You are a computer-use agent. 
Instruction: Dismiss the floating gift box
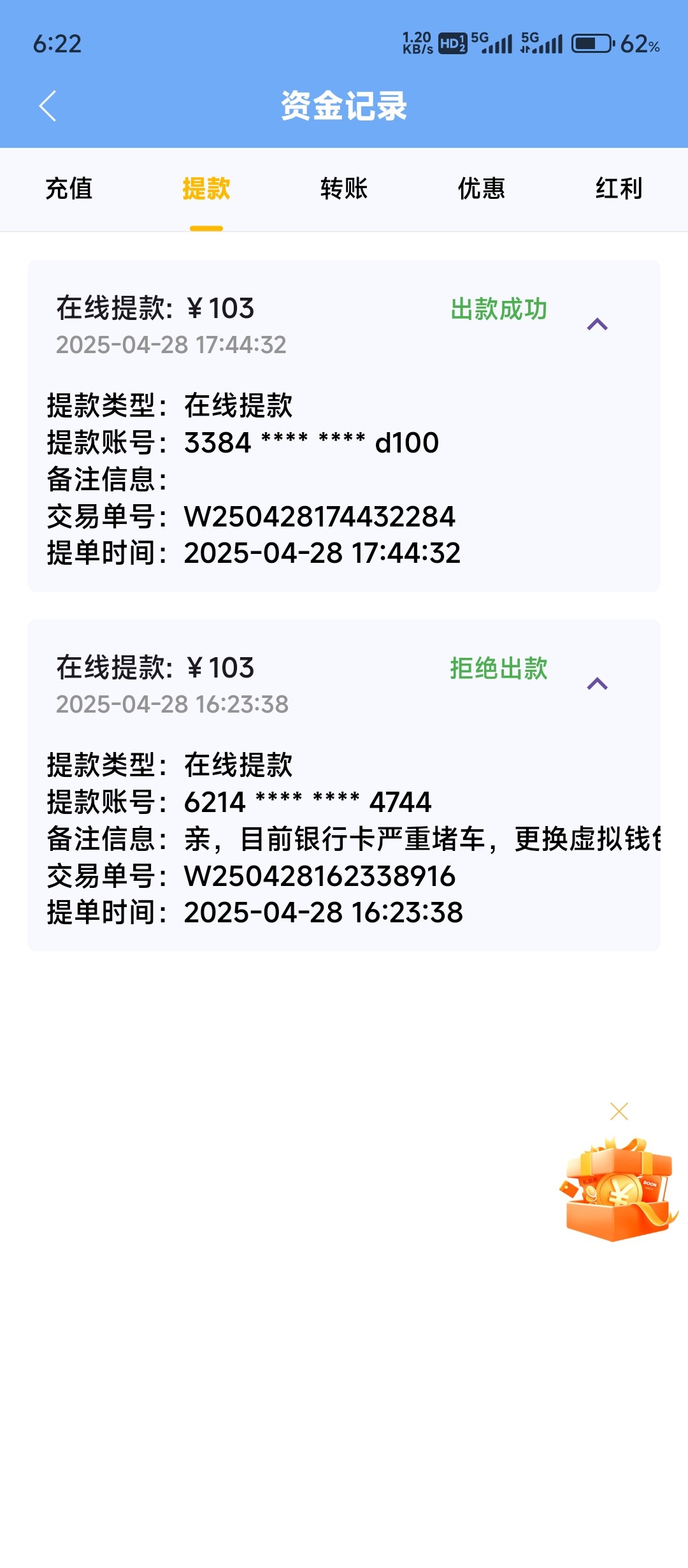[619, 1111]
